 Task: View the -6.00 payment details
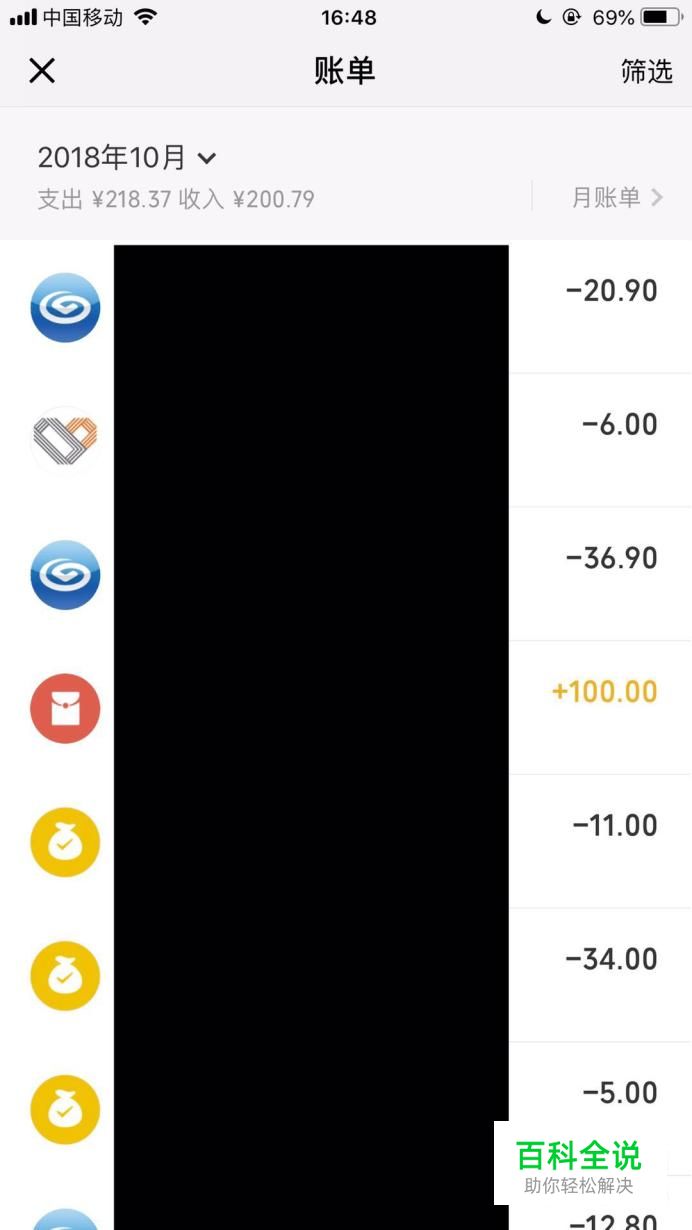click(619, 425)
